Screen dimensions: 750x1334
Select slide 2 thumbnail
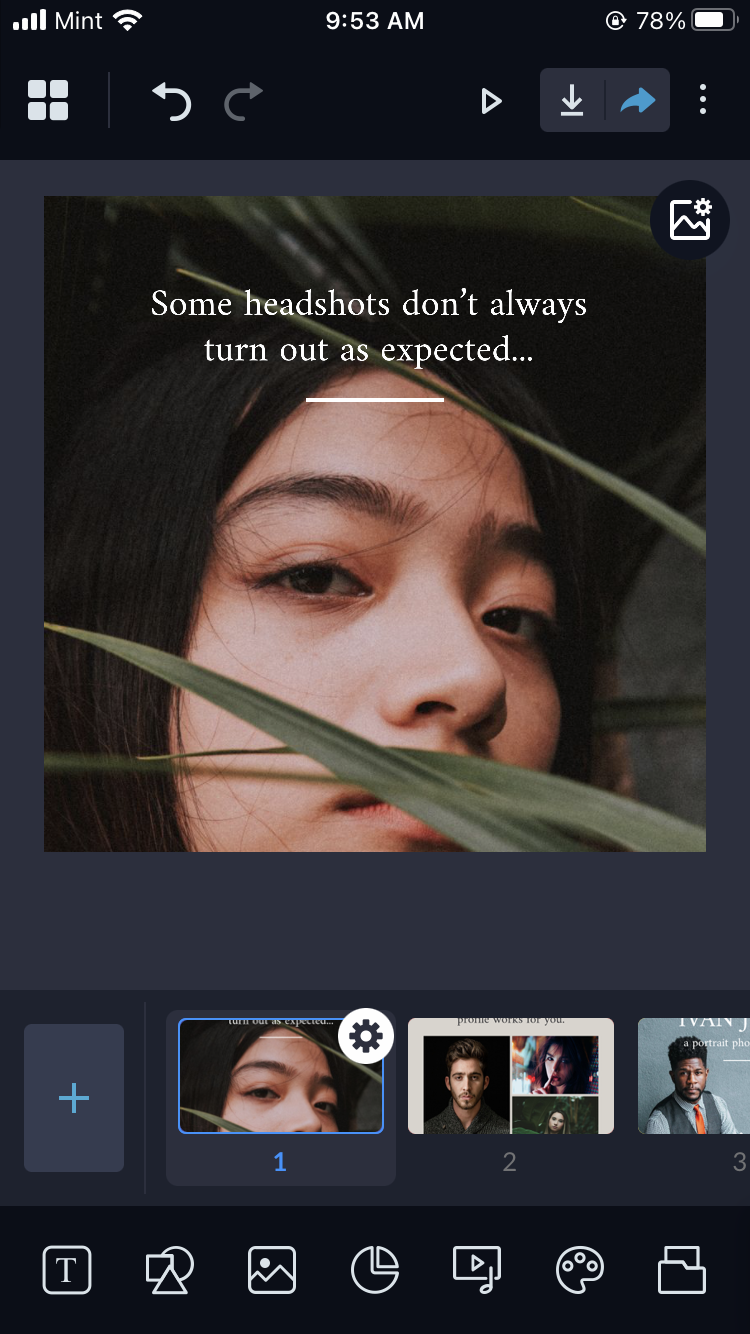pyautogui.click(x=510, y=1076)
